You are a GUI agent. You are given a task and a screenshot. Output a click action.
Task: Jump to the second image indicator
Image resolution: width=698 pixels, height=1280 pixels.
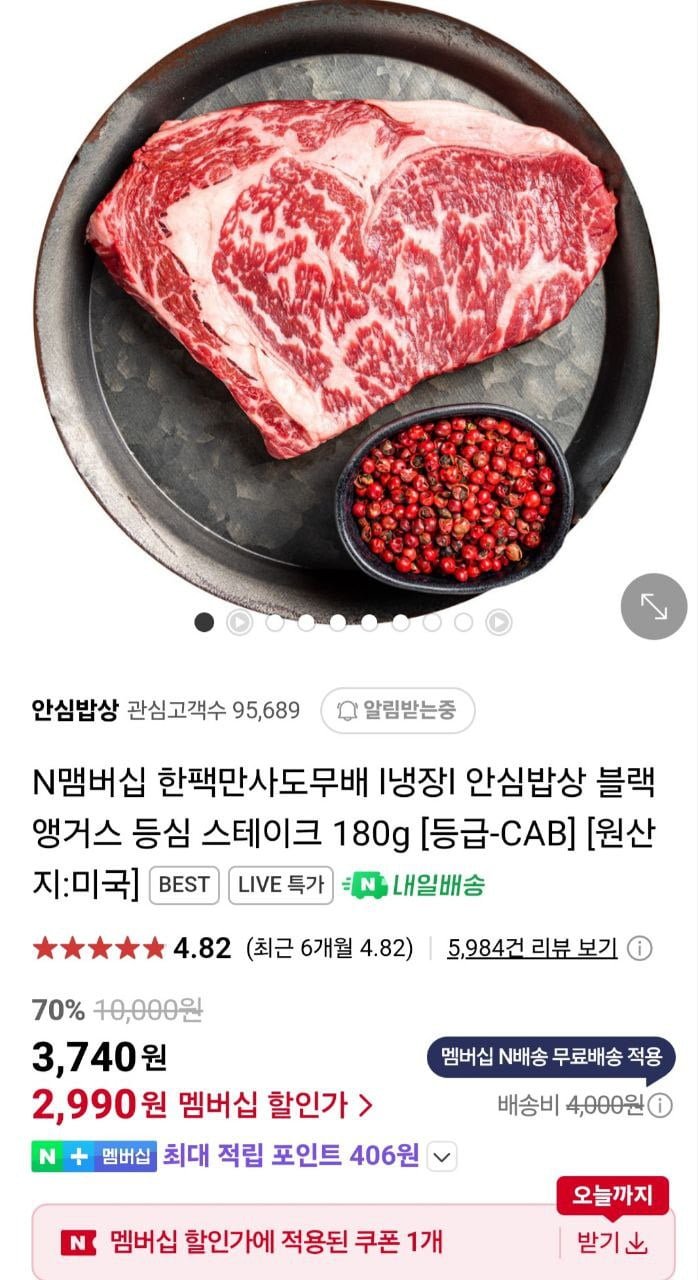pyautogui.click(x=239, y=623)
